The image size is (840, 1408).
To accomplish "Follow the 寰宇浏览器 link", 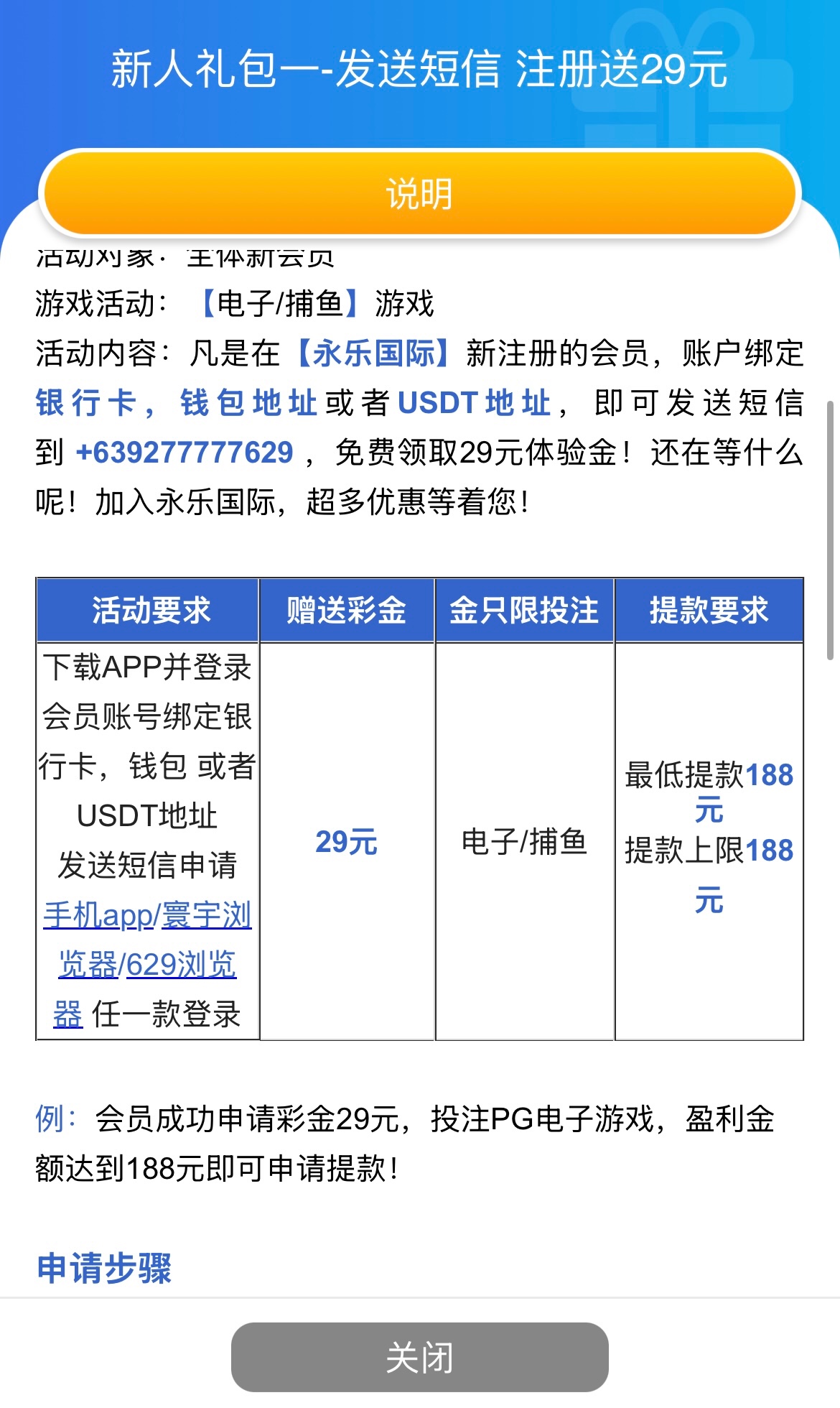I will tap(207, 915).
